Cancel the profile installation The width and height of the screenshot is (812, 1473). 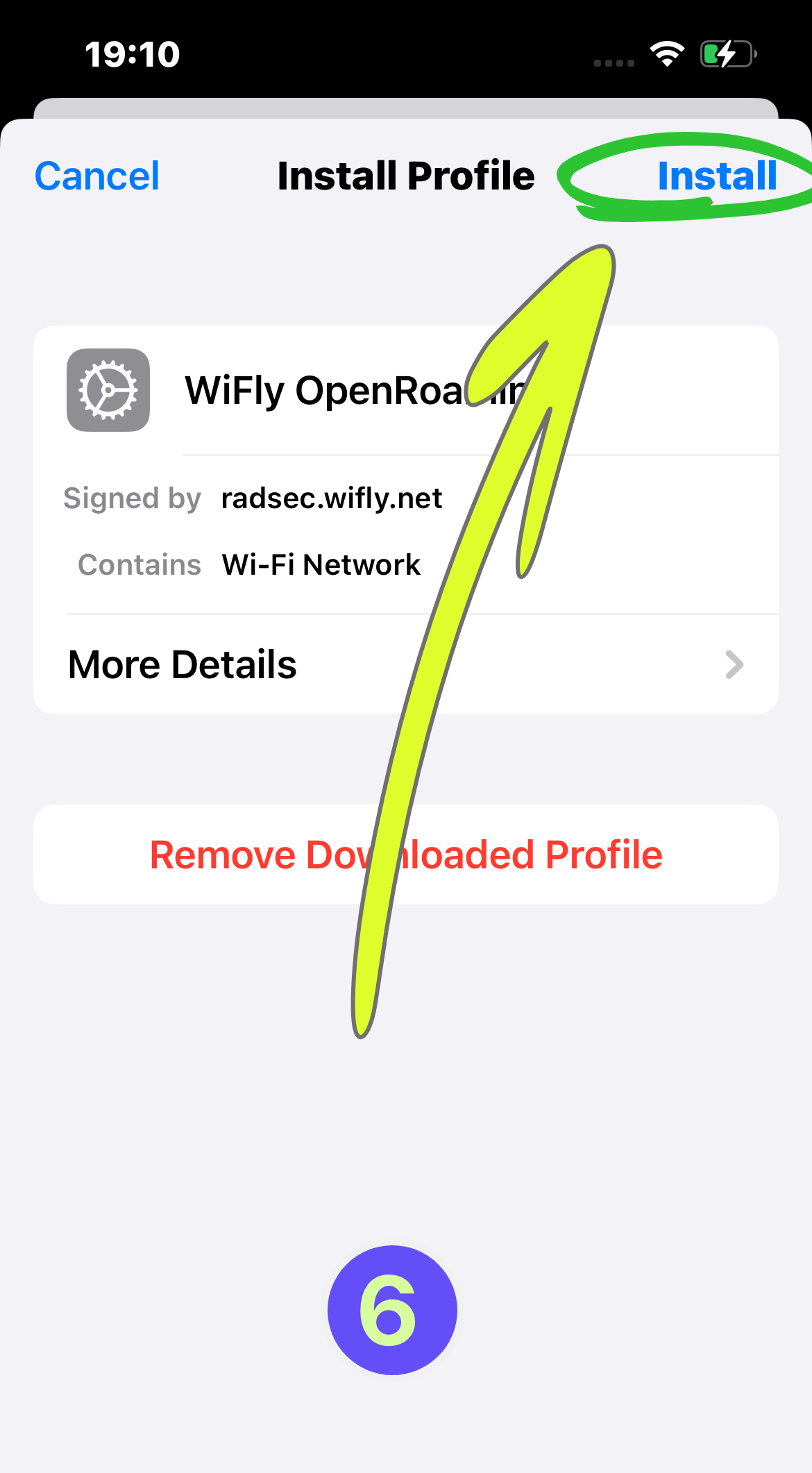97,176
